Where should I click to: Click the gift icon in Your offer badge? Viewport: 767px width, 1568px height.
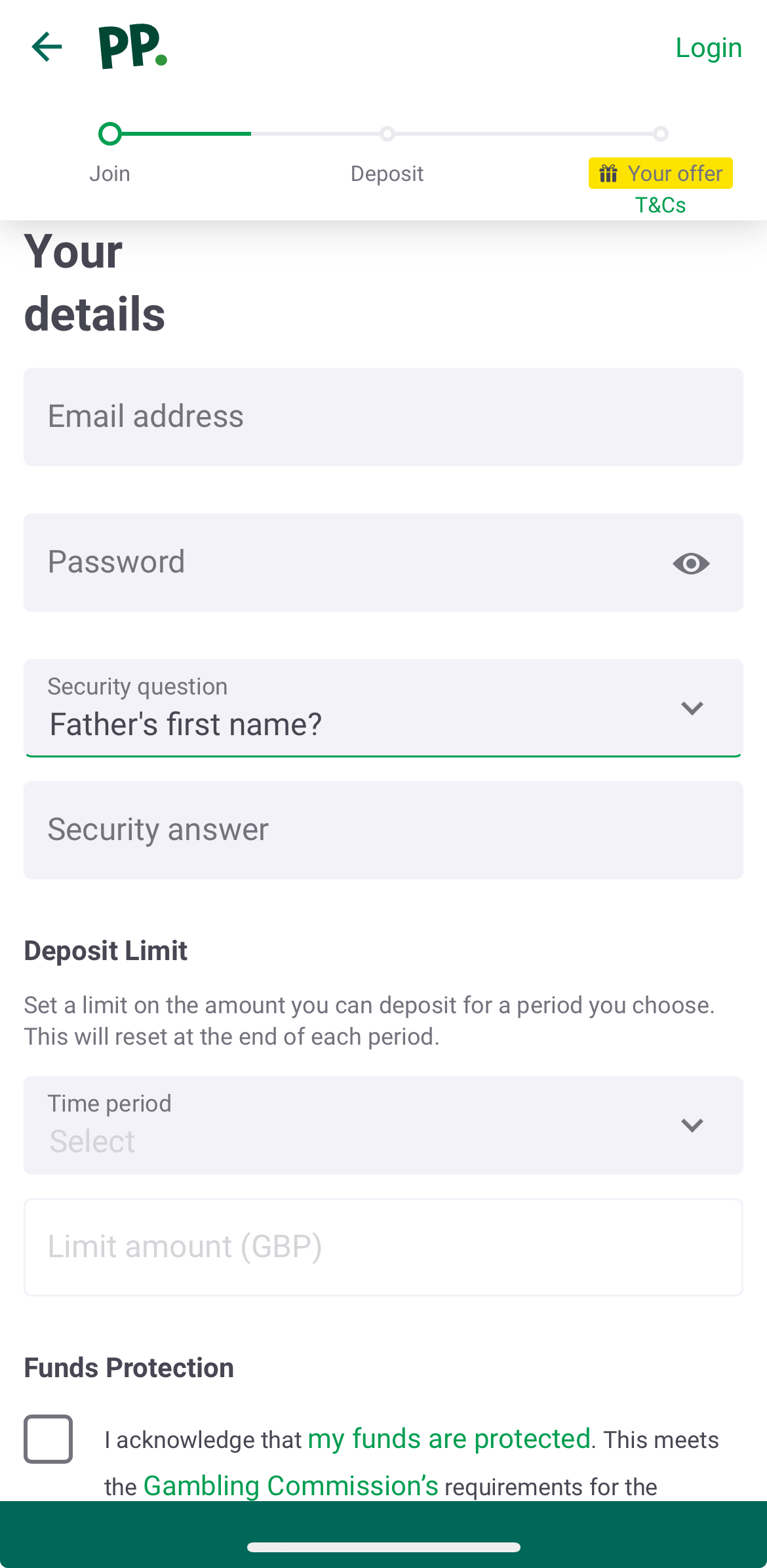[x=608, y=173]
